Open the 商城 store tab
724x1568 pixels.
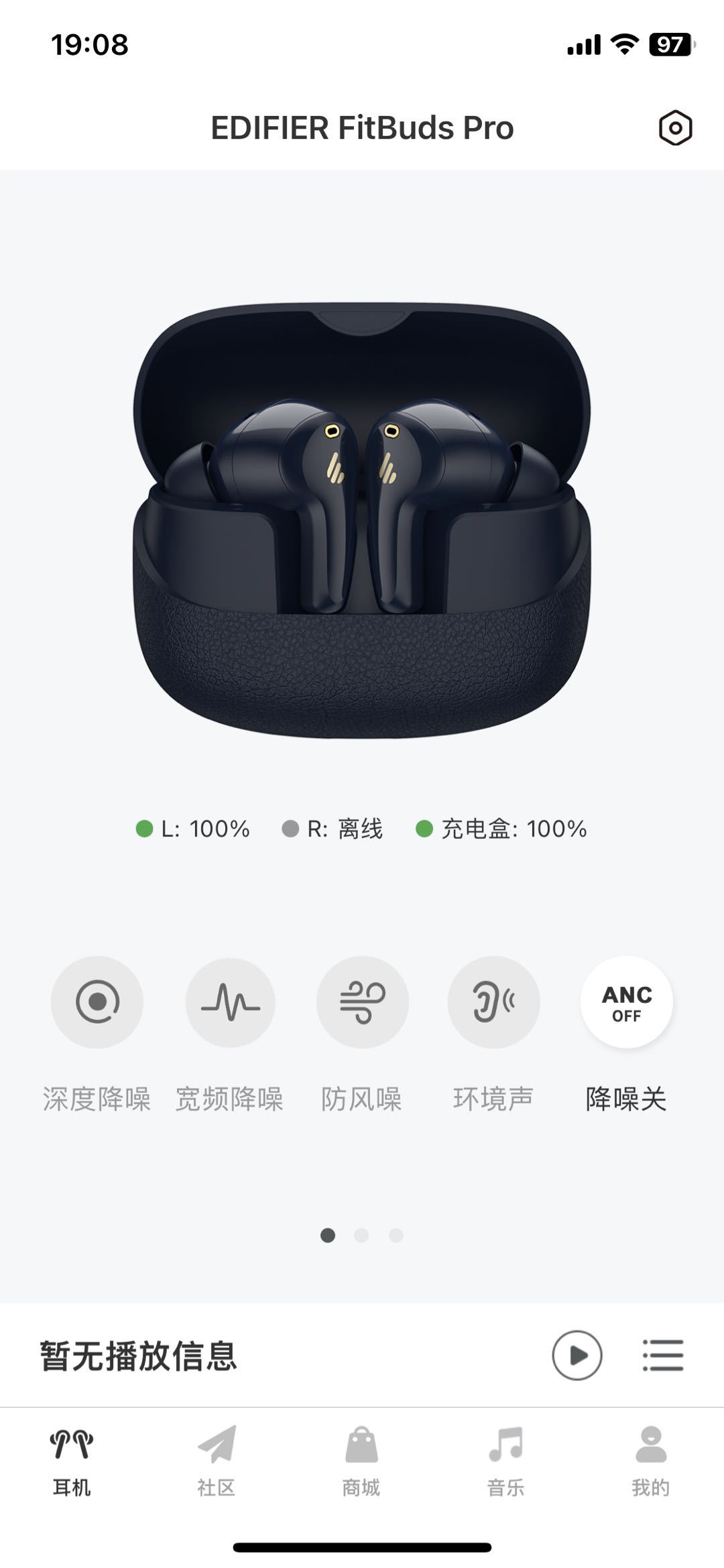pos(361,1461)
